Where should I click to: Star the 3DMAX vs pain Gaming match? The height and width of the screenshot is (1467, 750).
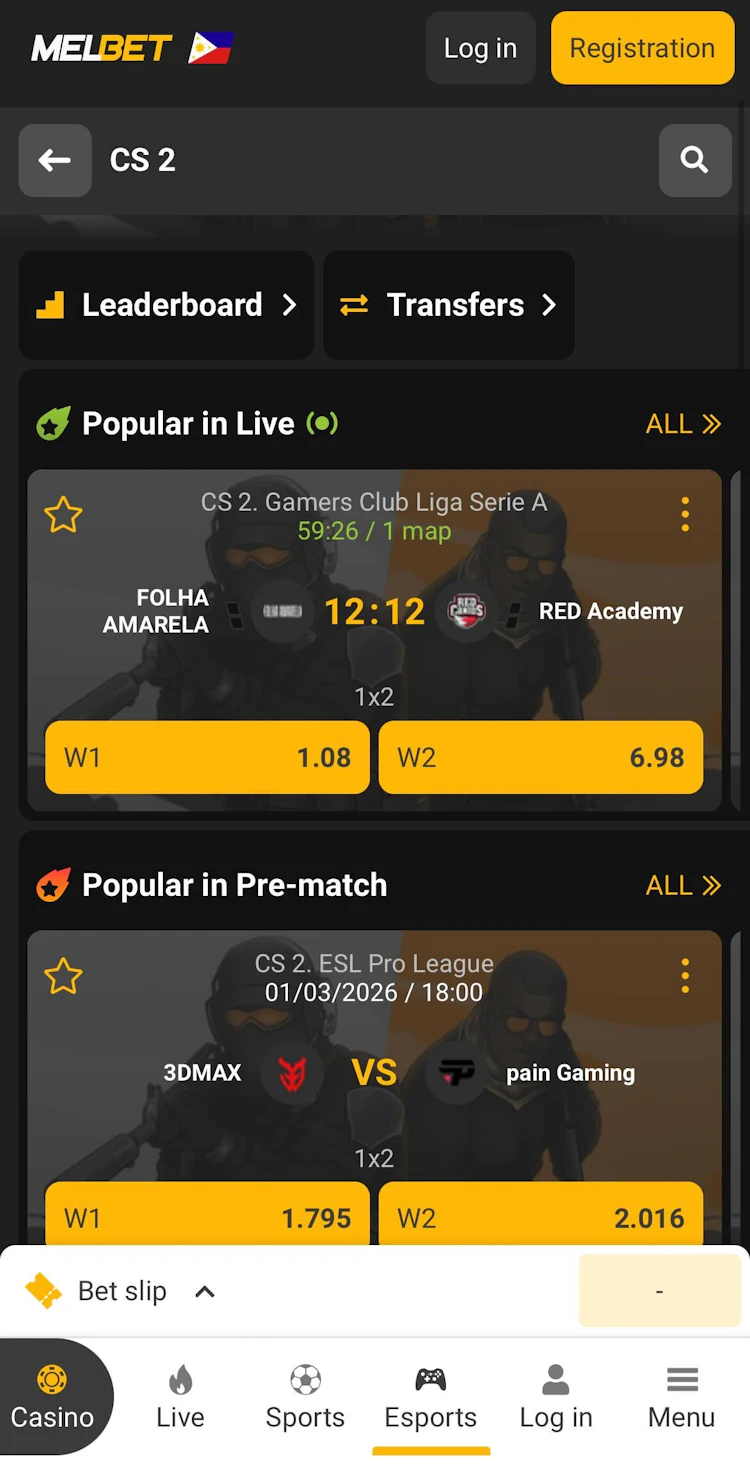[63, 975]
